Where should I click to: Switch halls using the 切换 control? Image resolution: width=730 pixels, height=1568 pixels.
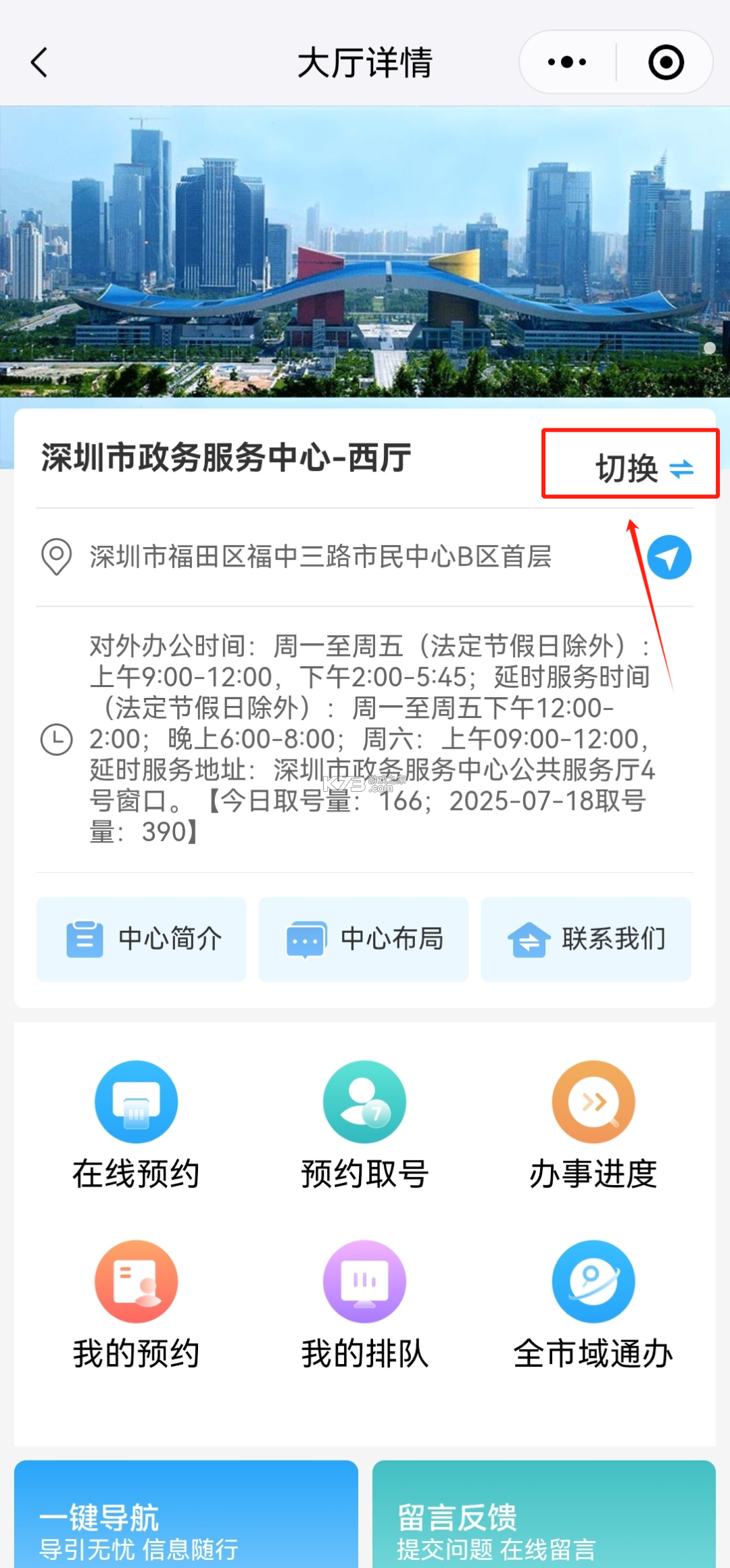click(x=629, y=466)
